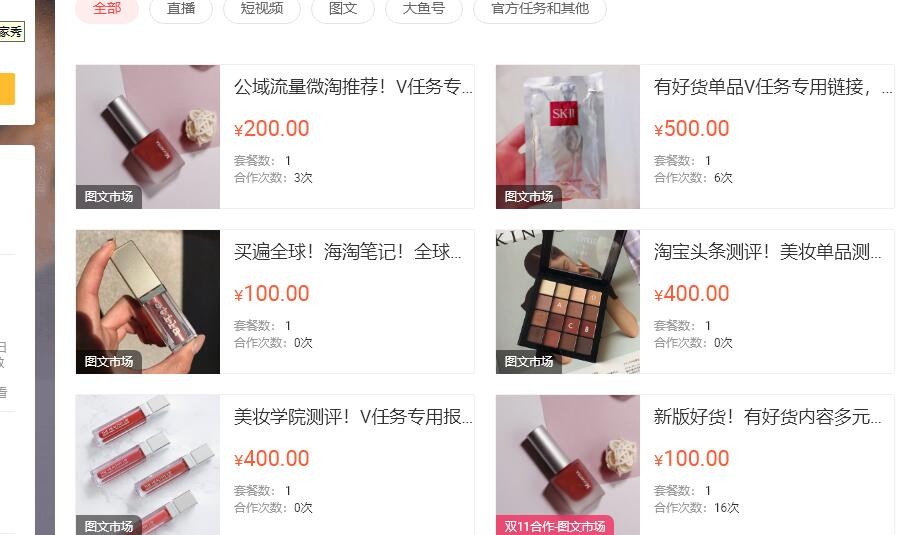Filter by 图文 category

(x=343, y=9)
